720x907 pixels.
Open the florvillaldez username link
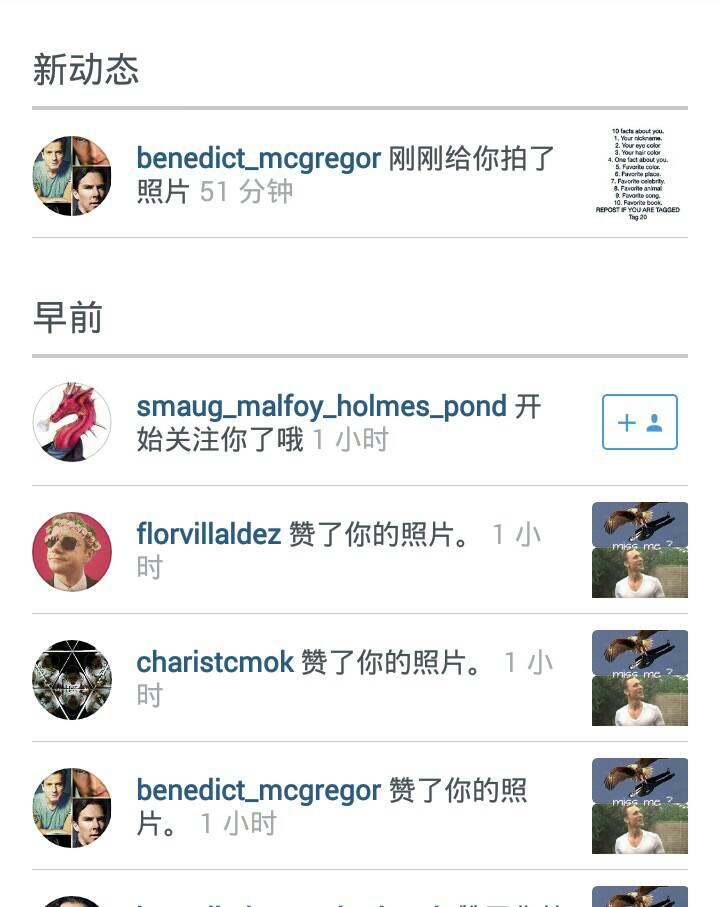click(208, 534)
